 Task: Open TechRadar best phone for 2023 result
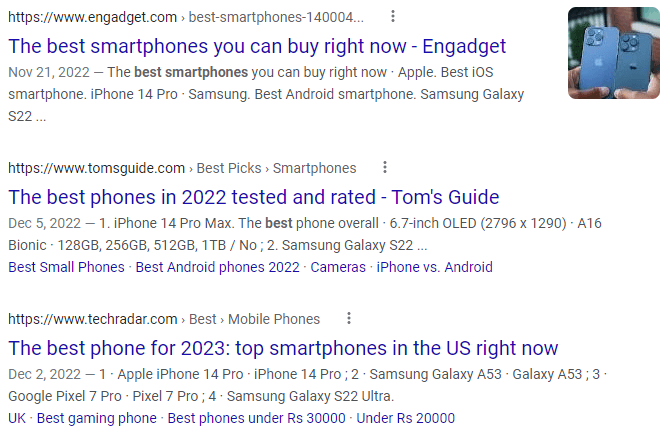click(283, 348)
